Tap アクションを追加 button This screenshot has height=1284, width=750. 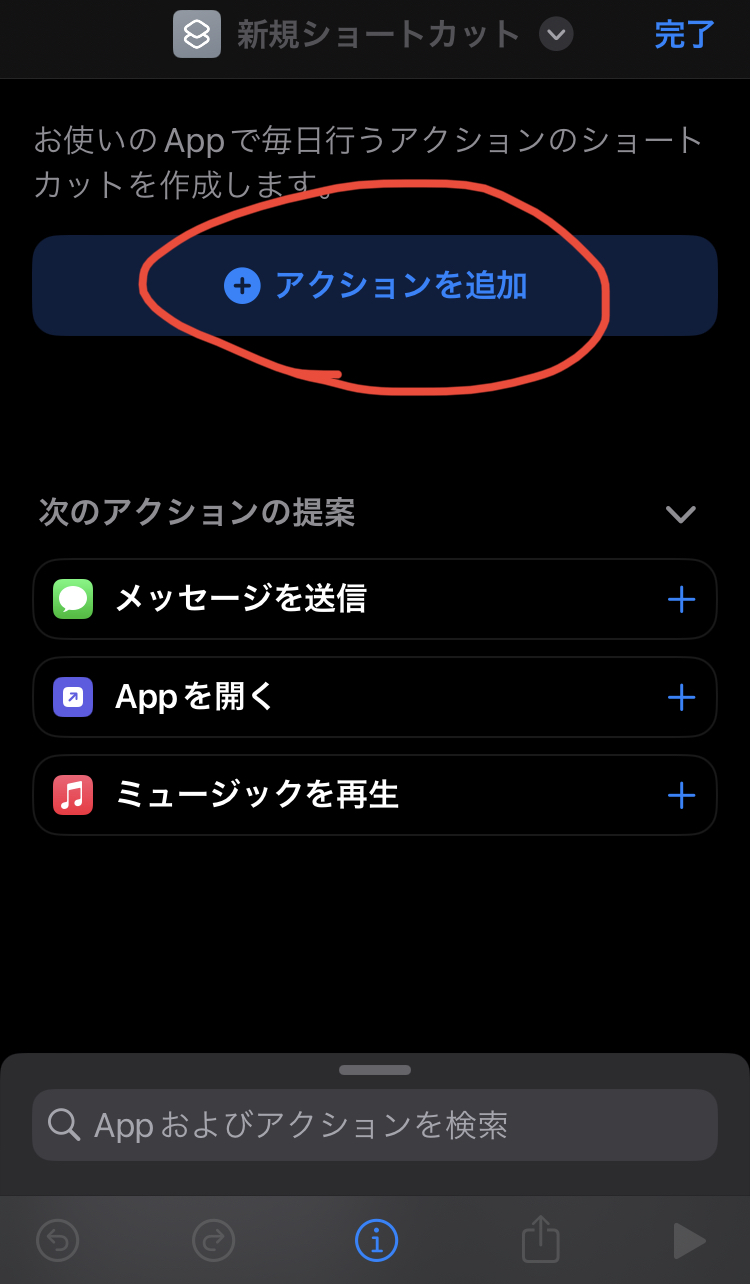375,286
